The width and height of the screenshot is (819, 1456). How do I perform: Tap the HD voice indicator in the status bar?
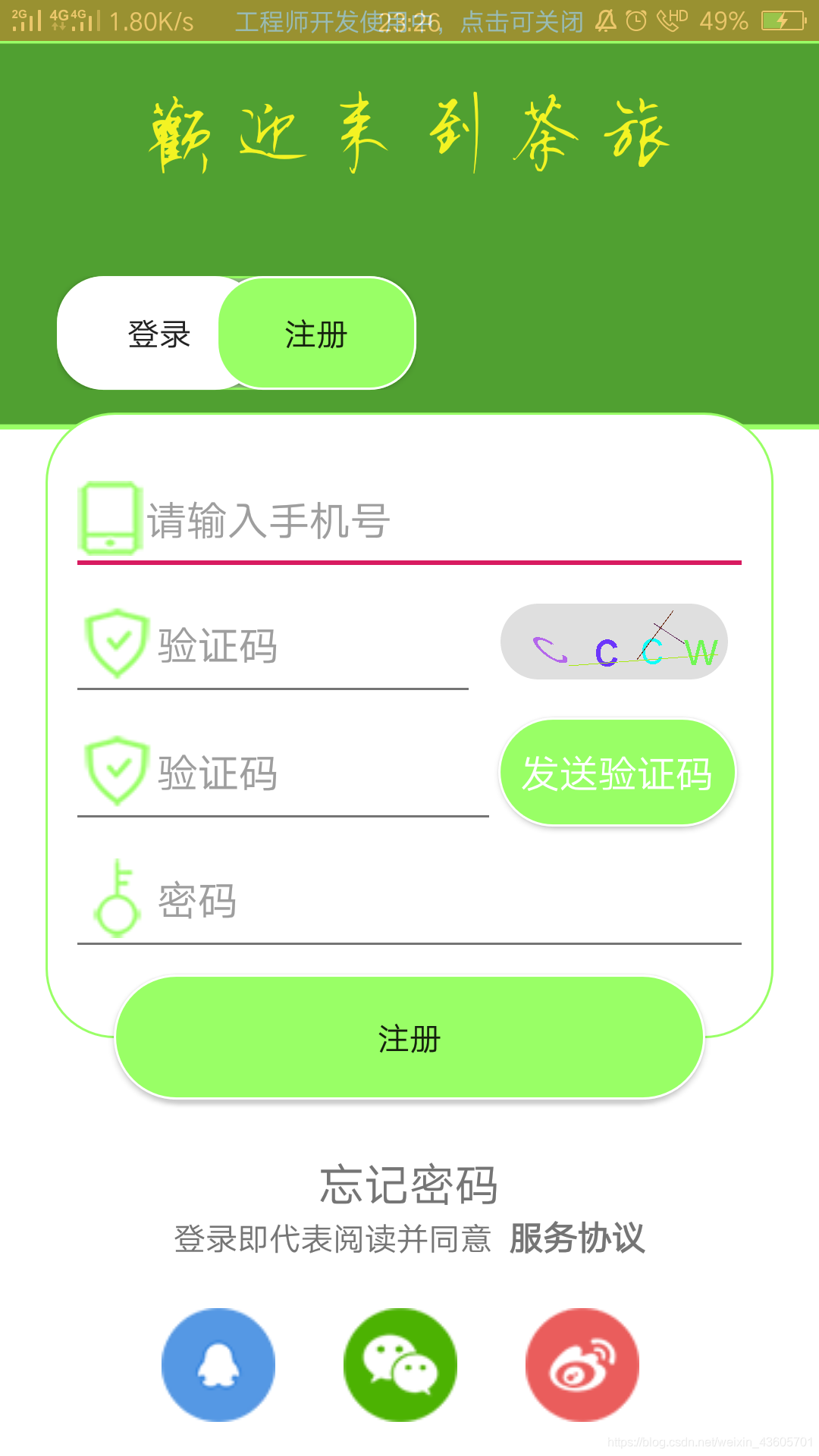coord(673,19)
